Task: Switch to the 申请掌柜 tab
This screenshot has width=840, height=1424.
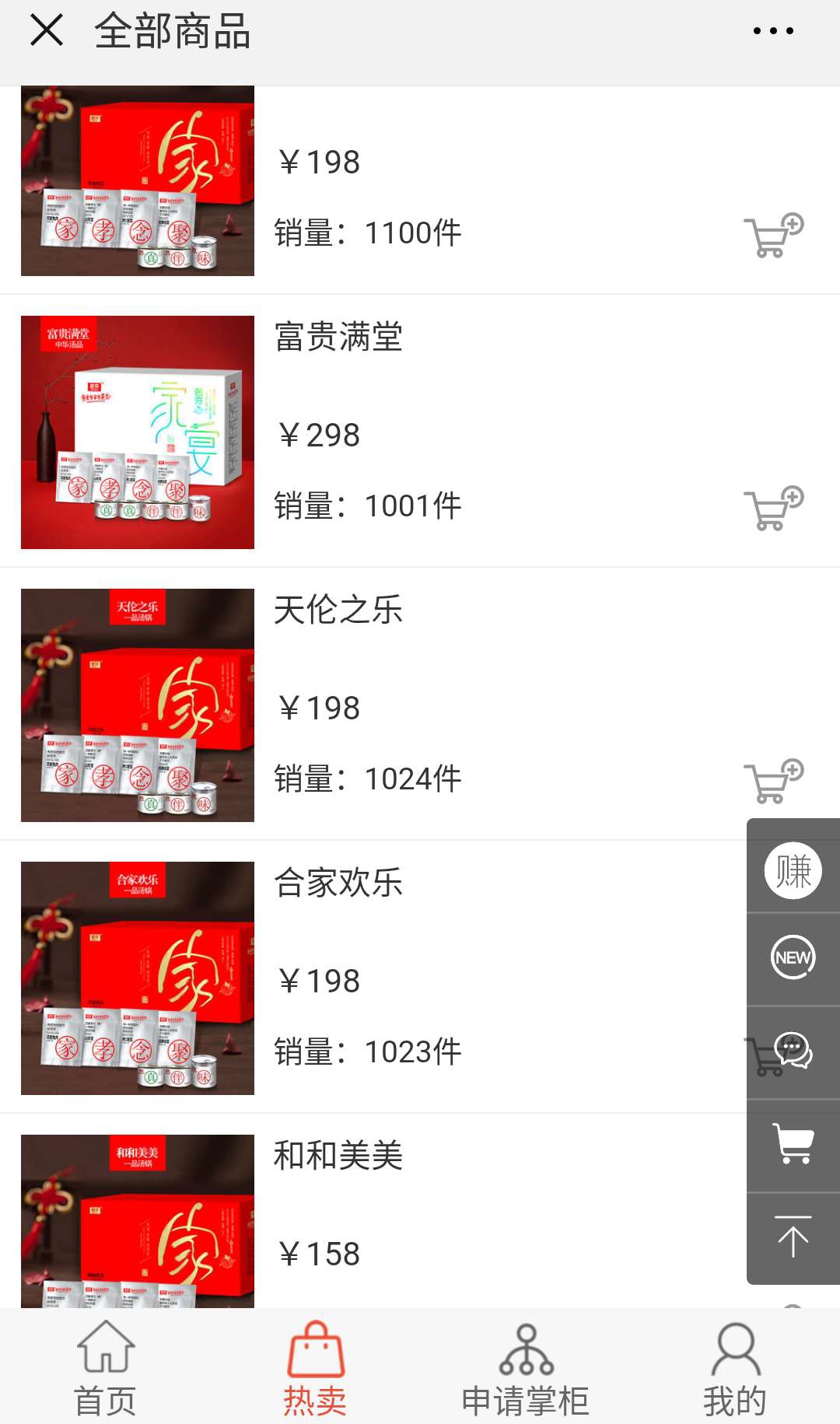Action: tap(525, 1369)
